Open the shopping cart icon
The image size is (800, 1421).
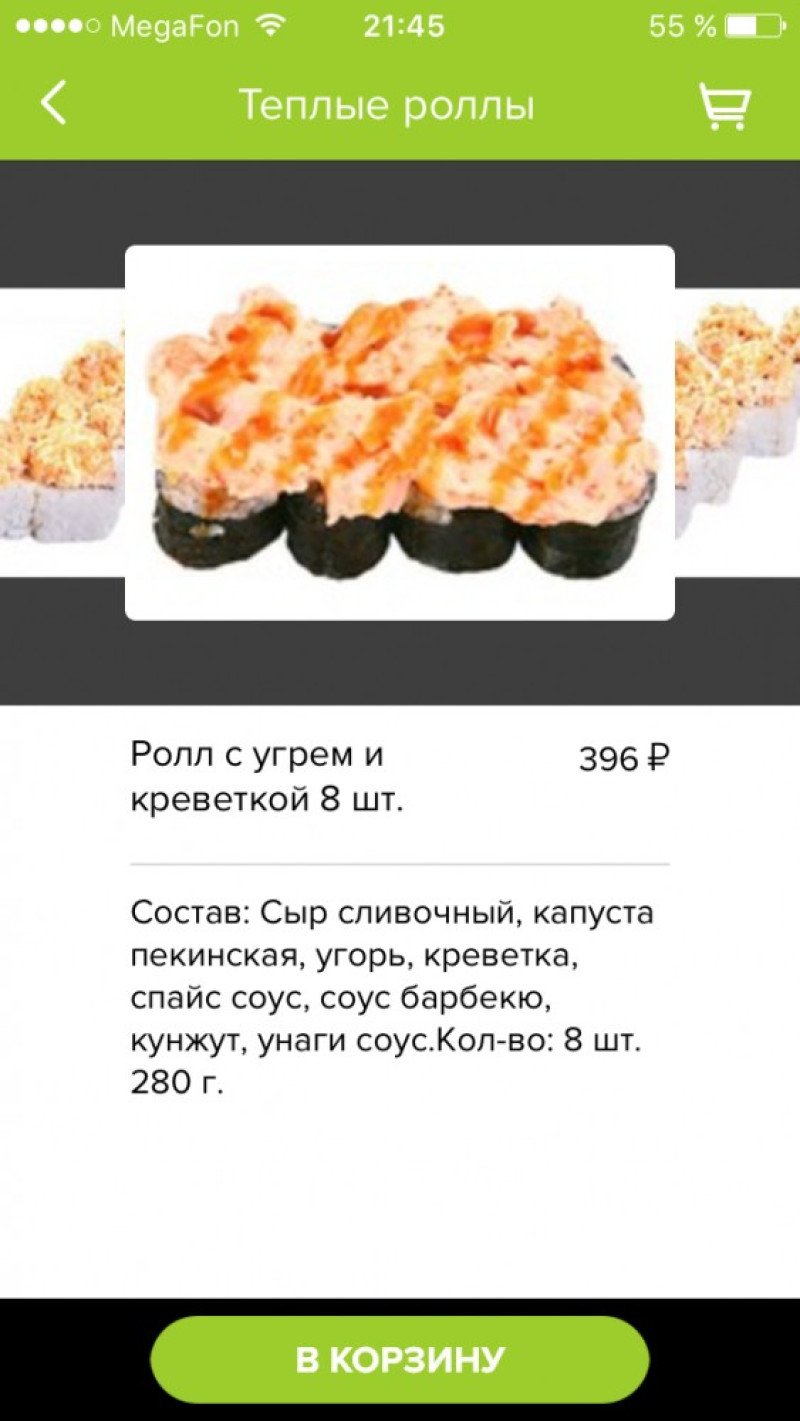[724, 105]
